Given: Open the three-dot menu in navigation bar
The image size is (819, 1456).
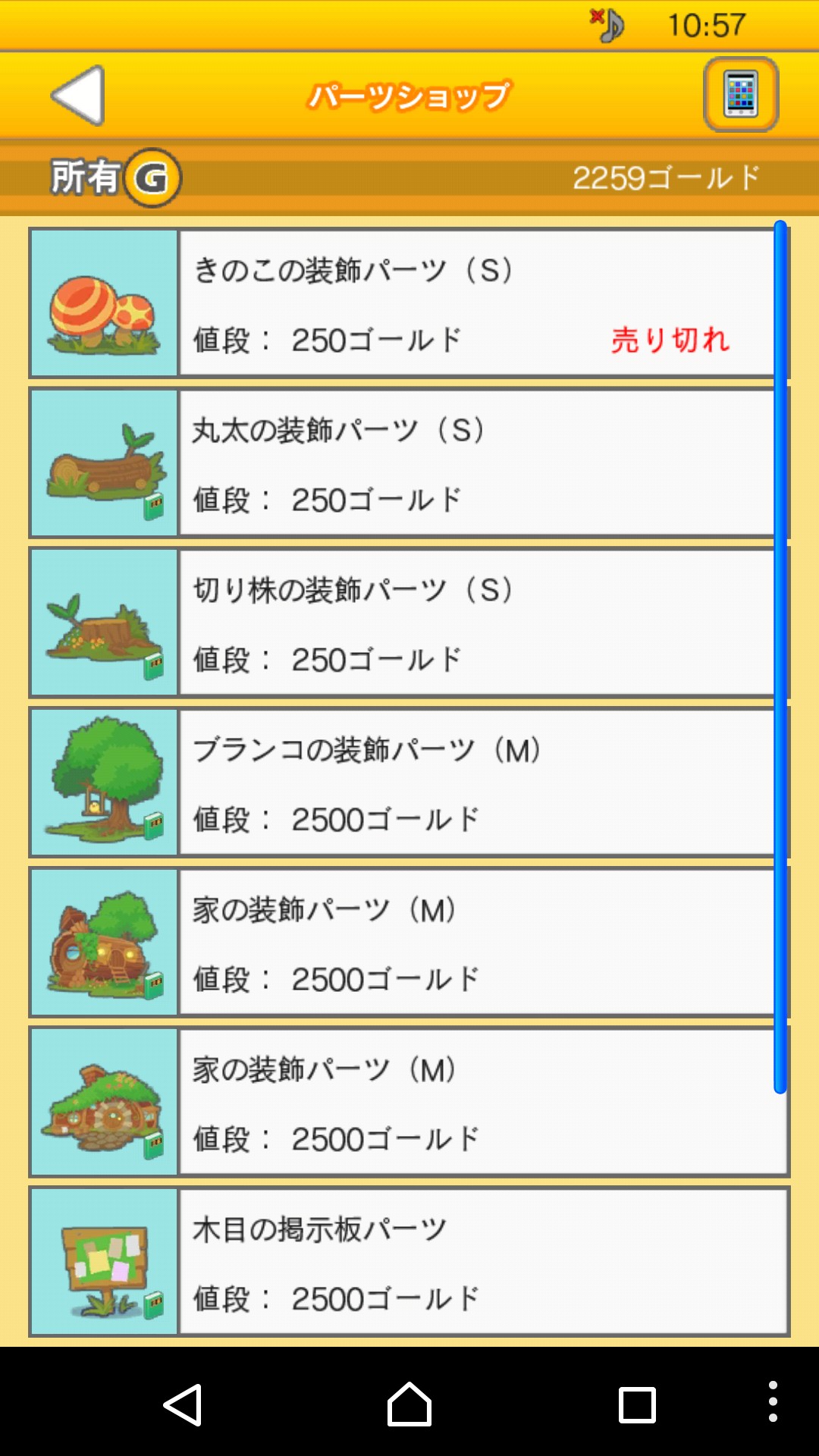Looking at the screenshot, I should click(x=772, y=1401).
